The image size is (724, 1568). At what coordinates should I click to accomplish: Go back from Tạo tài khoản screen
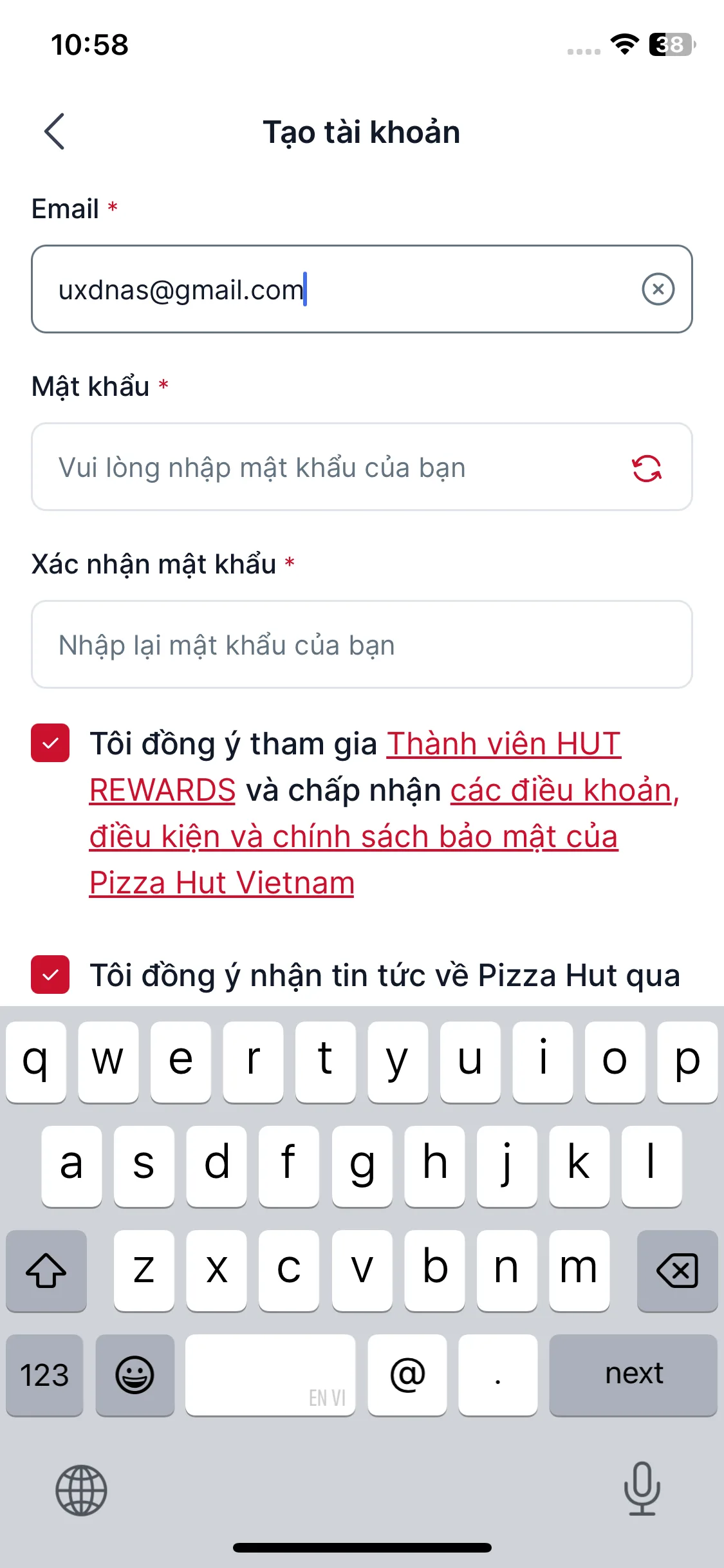[55, 131]
